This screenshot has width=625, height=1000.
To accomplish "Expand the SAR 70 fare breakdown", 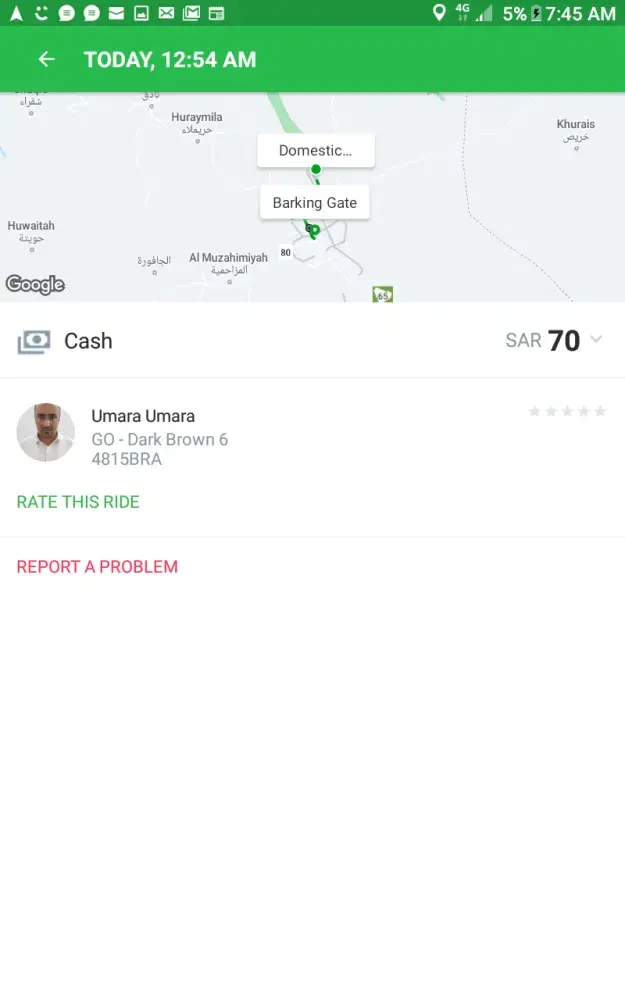I will pos(596,340).
